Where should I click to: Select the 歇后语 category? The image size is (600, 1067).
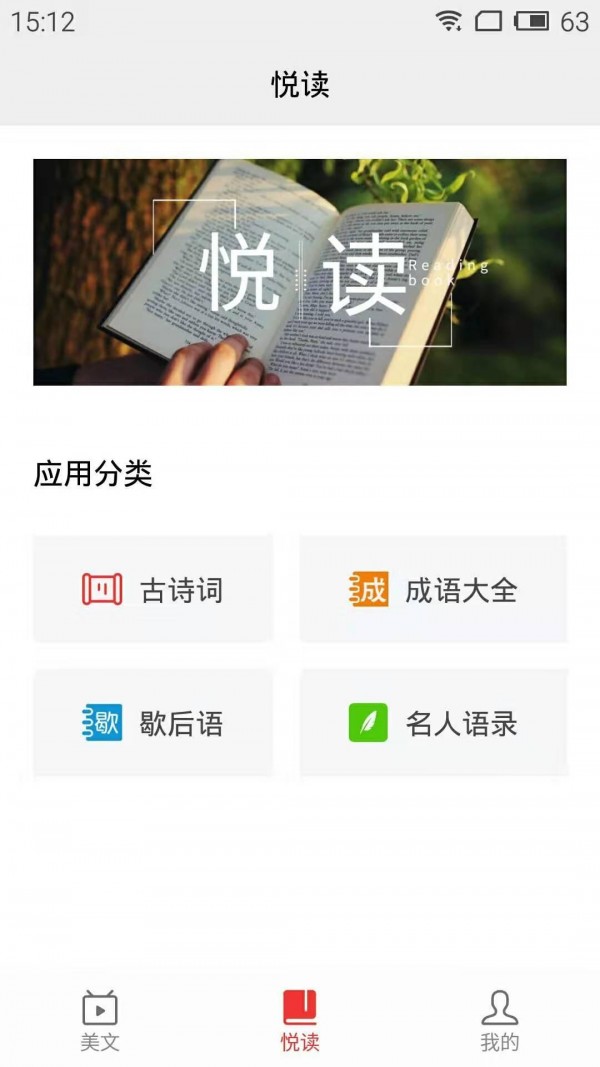click(x=153, y=722)
